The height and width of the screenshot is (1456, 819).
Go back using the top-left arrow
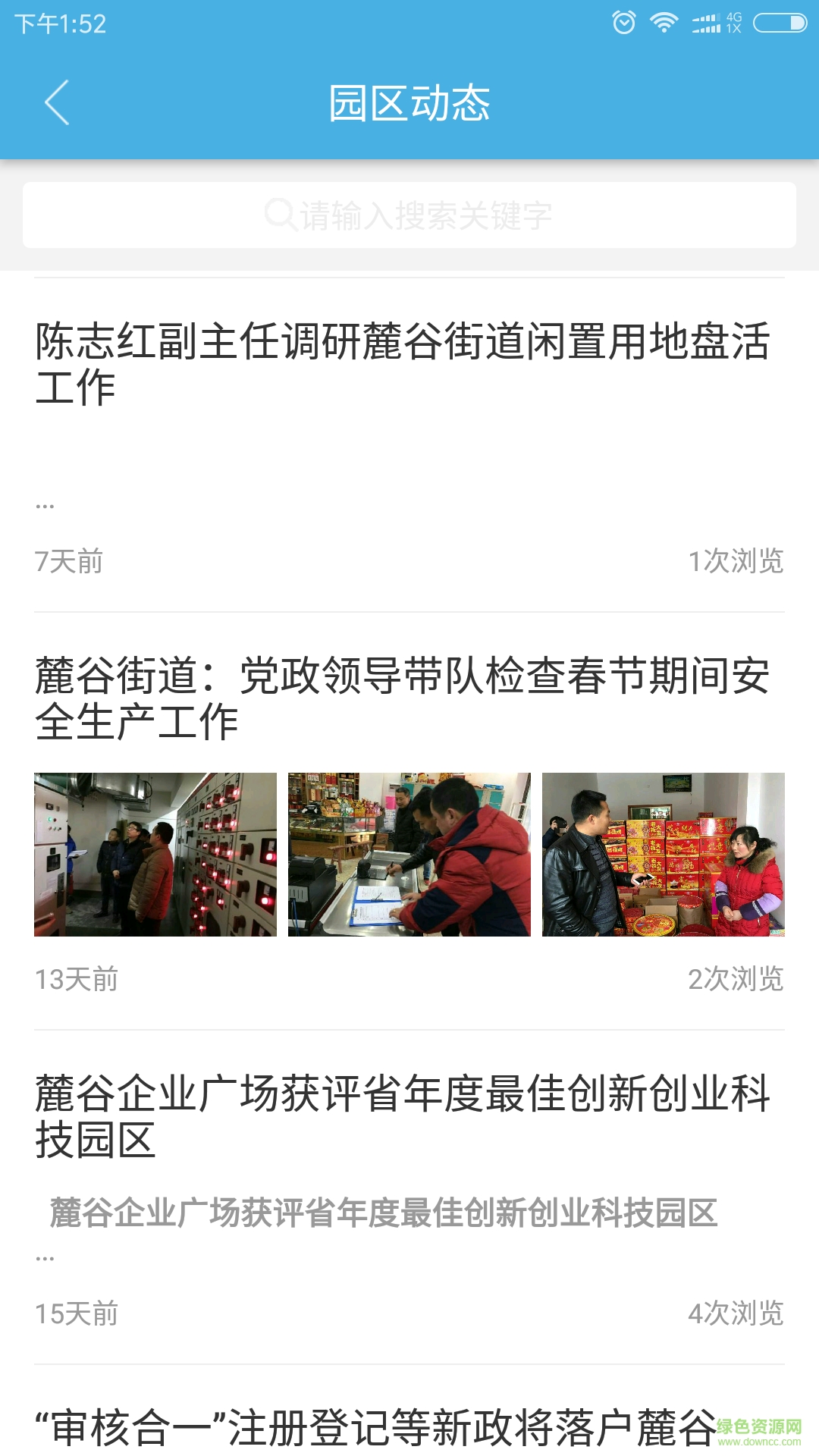(58, 102)
